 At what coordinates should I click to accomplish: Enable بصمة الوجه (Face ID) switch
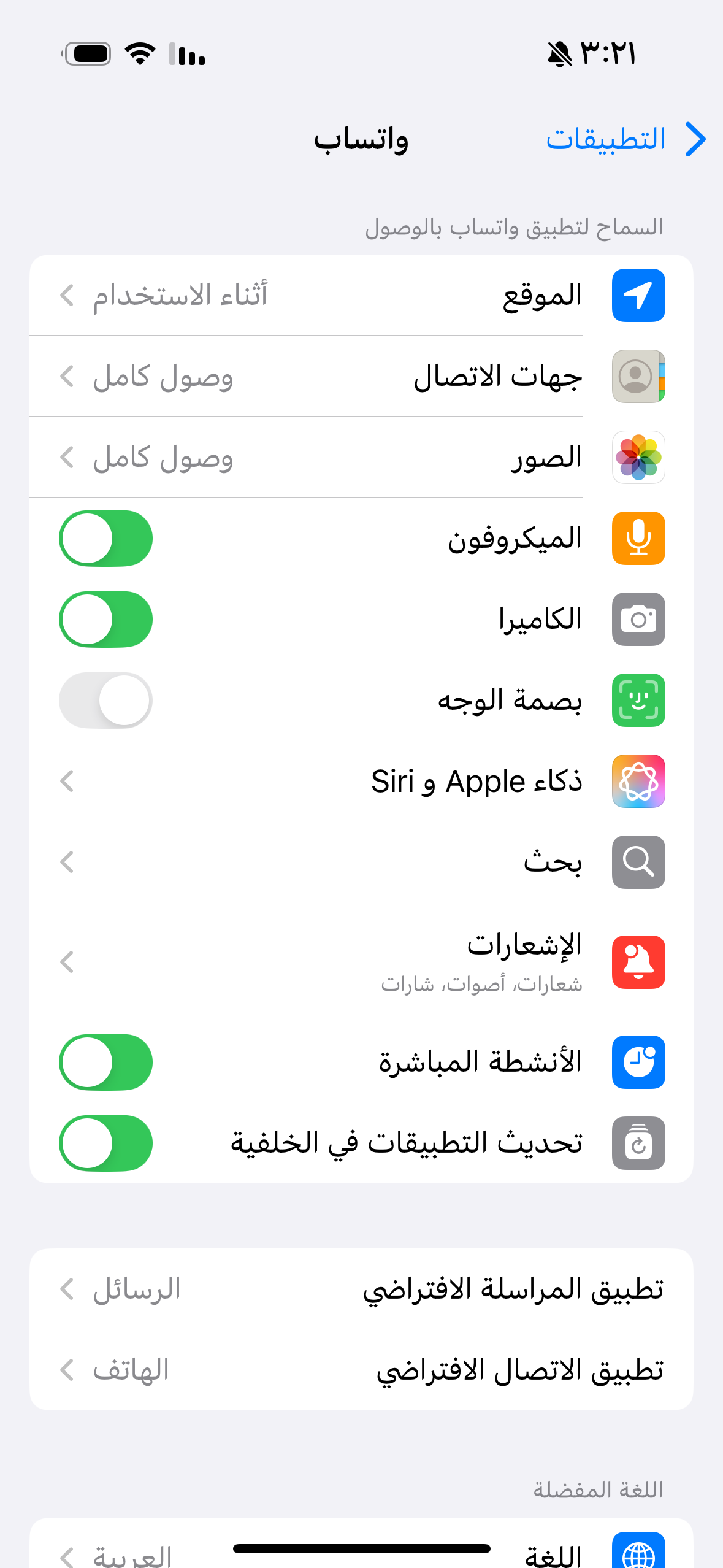(x=105, y=700)
